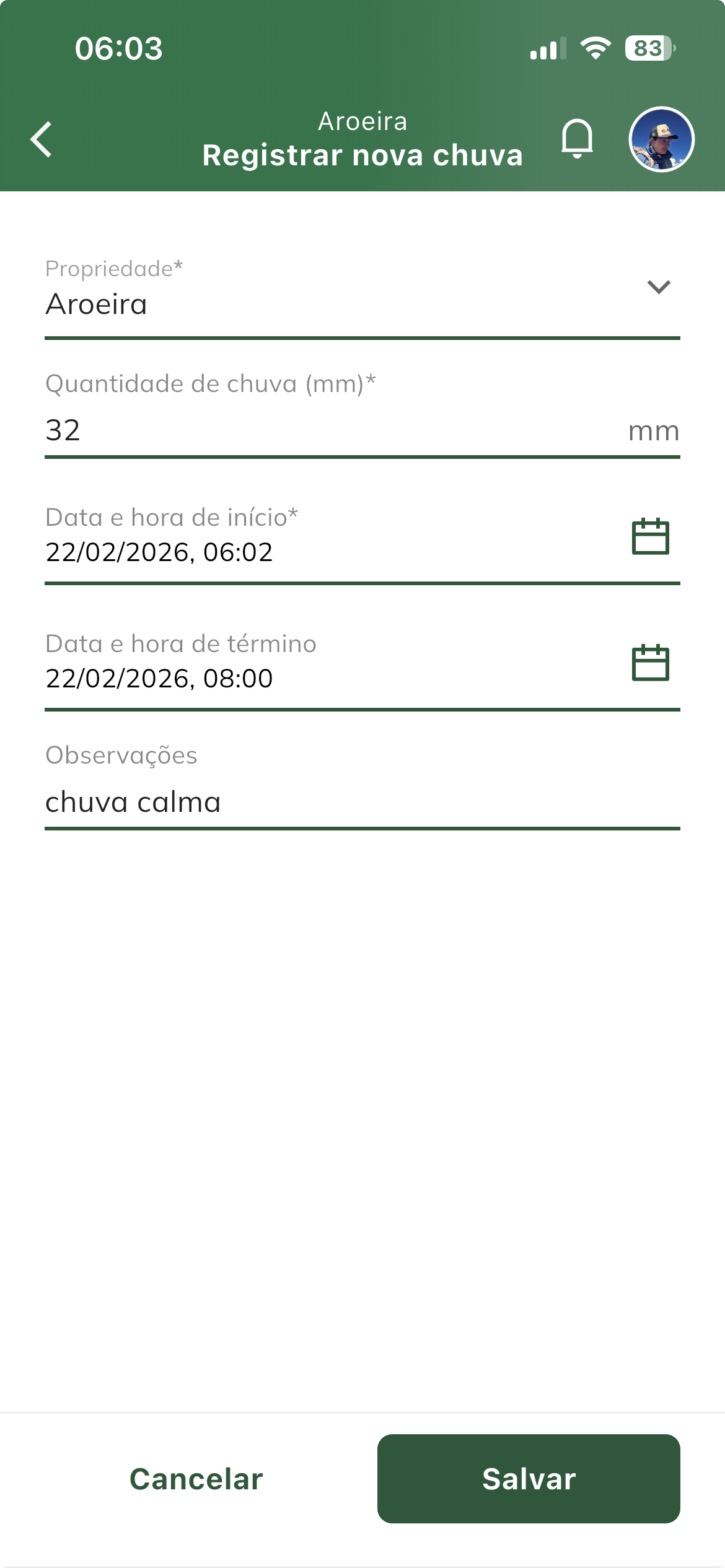Edit the Observações field with chuva calma
Viewport: 725px width, 1568px height.
248,802
